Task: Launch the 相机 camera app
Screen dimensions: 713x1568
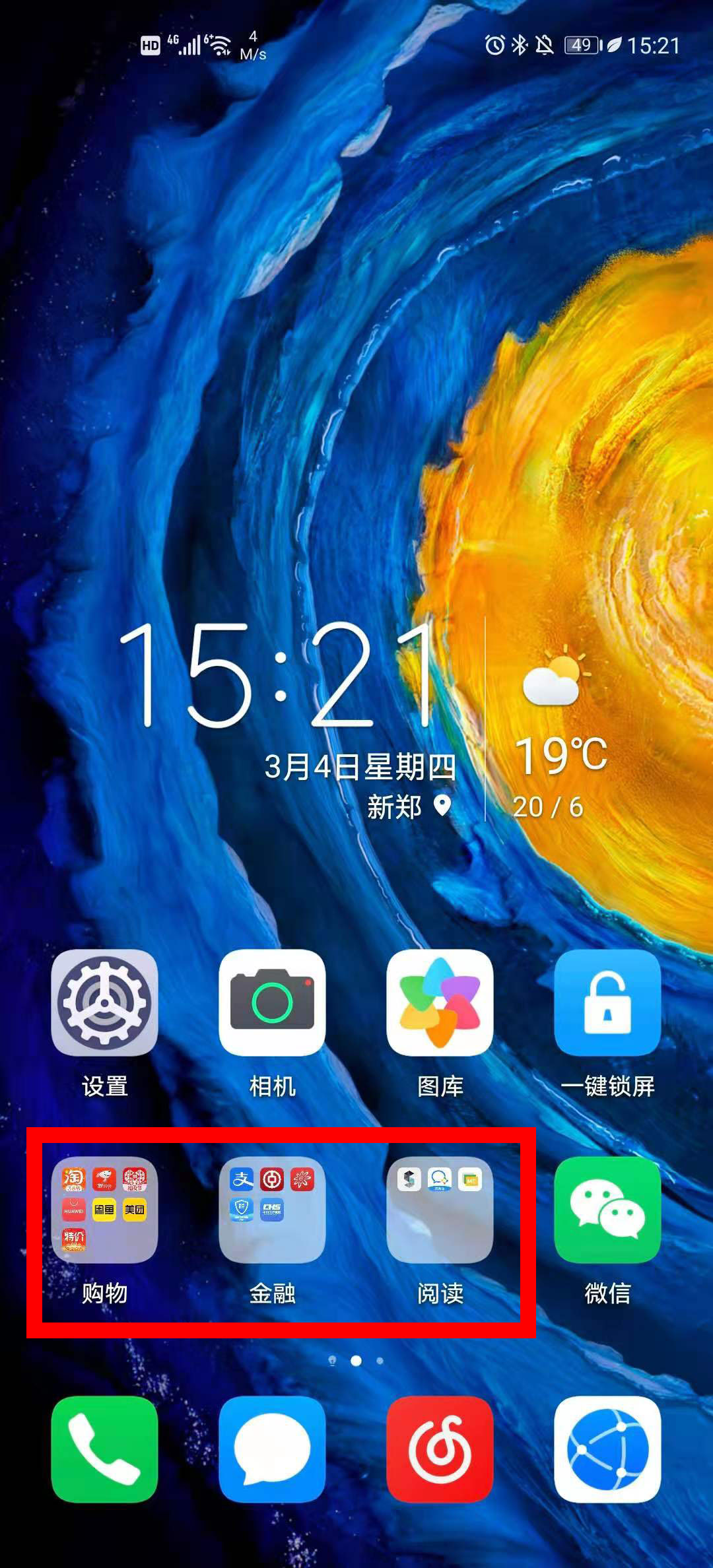Action: (x=272, y=1002)
